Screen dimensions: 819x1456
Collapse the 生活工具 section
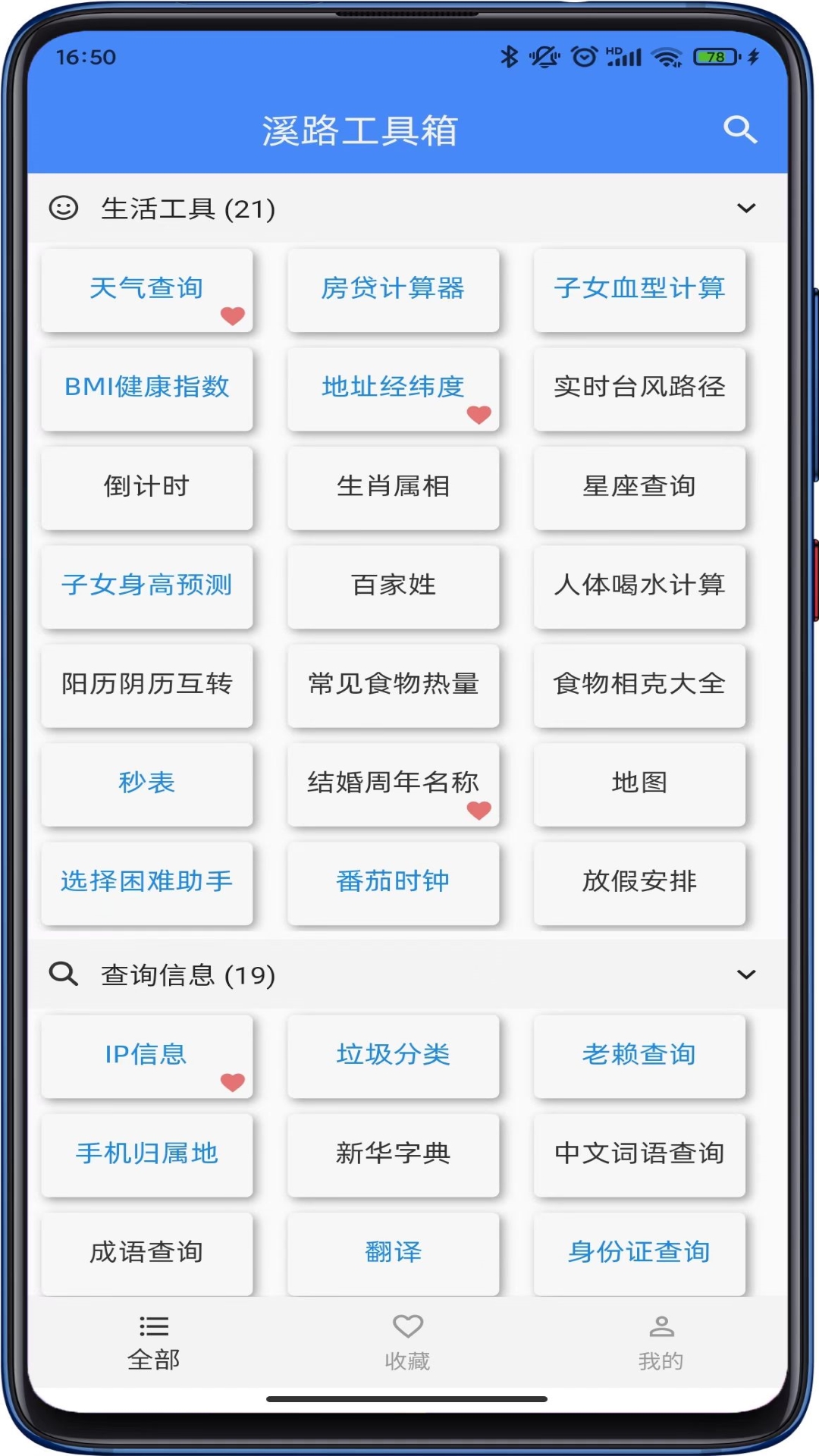coord(746,209)
